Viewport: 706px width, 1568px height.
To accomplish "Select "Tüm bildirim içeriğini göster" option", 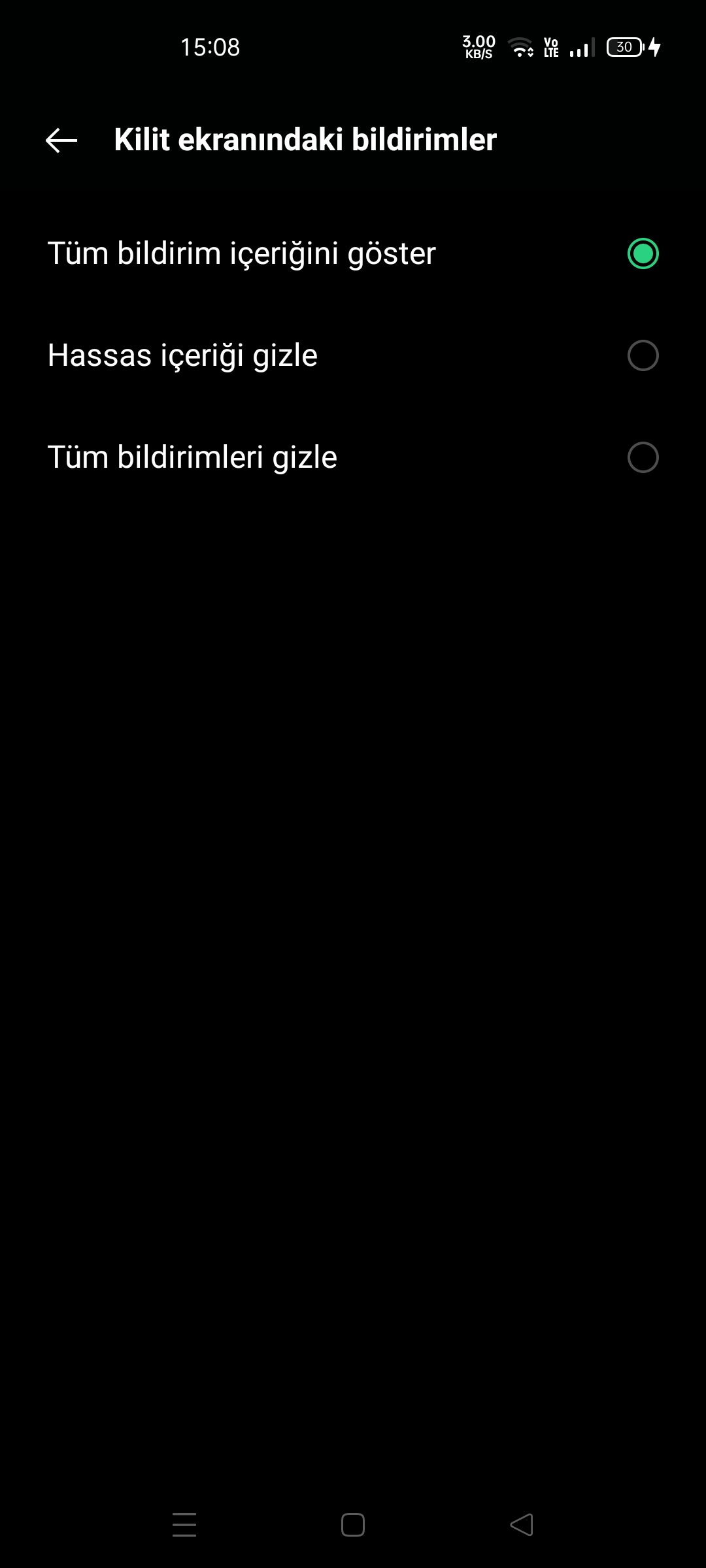I will click(x=353, y=253).
